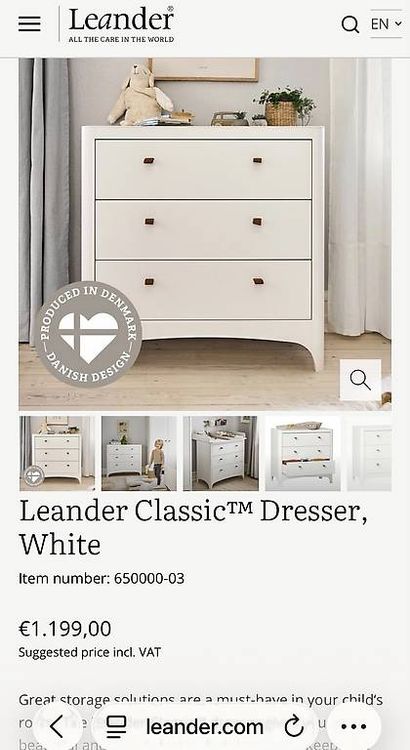Select the partially visible fifth thumbnail
This screenshot has height=750, width=410.
click(x=369, y=453)
